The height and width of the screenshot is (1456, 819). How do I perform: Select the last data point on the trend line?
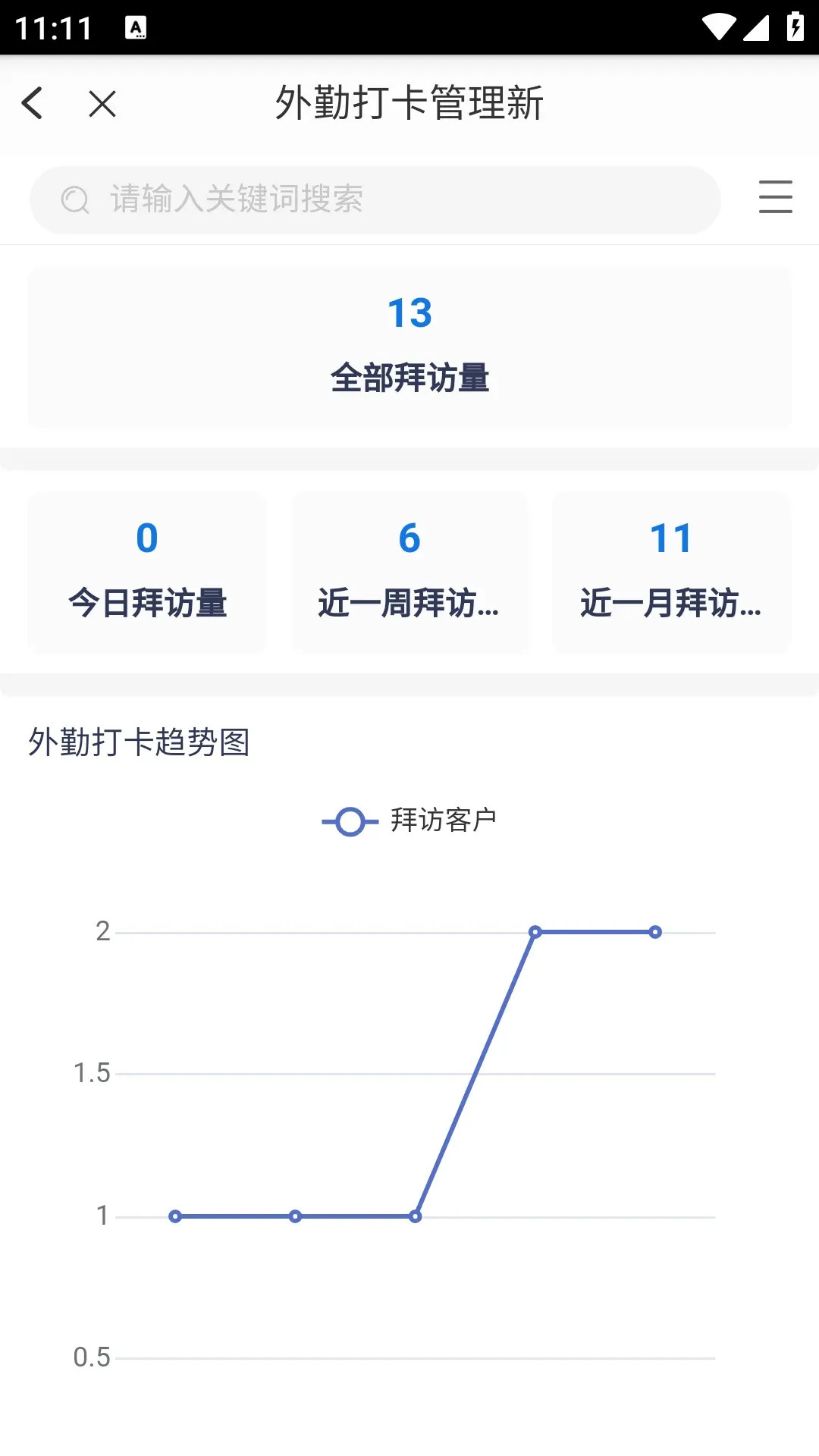tap(654, 931)
